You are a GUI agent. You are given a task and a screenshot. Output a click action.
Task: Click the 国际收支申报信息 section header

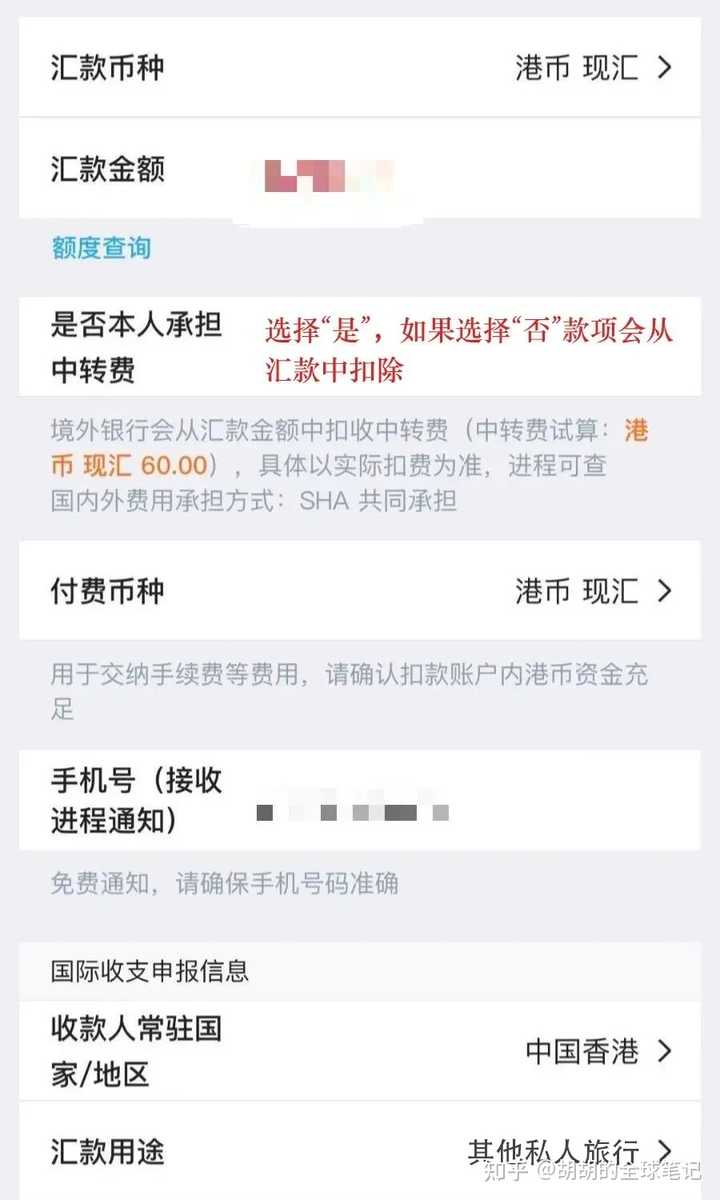point(150,970)
